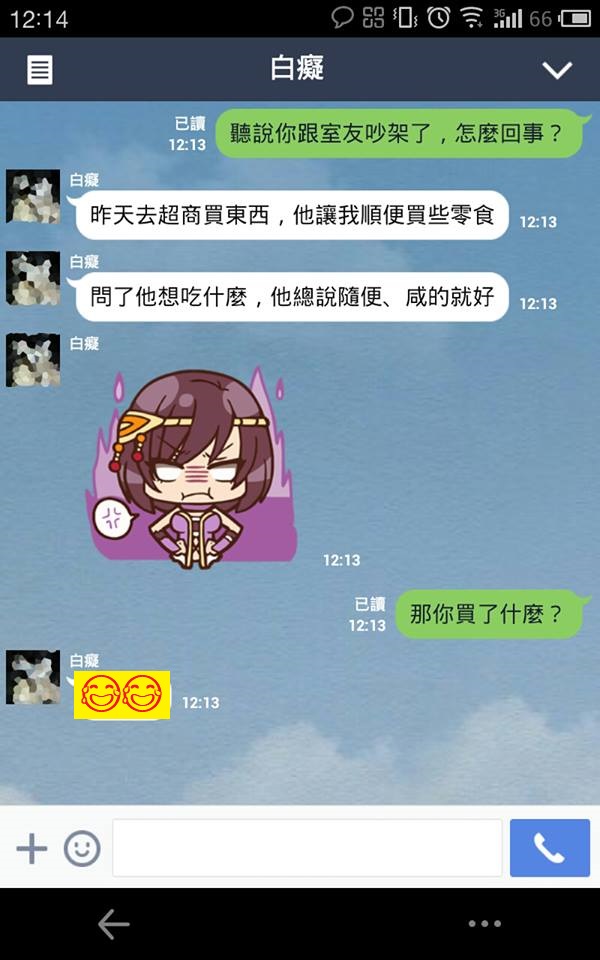Open the system three-dot menu
The image size is (600, 960).
484,924
